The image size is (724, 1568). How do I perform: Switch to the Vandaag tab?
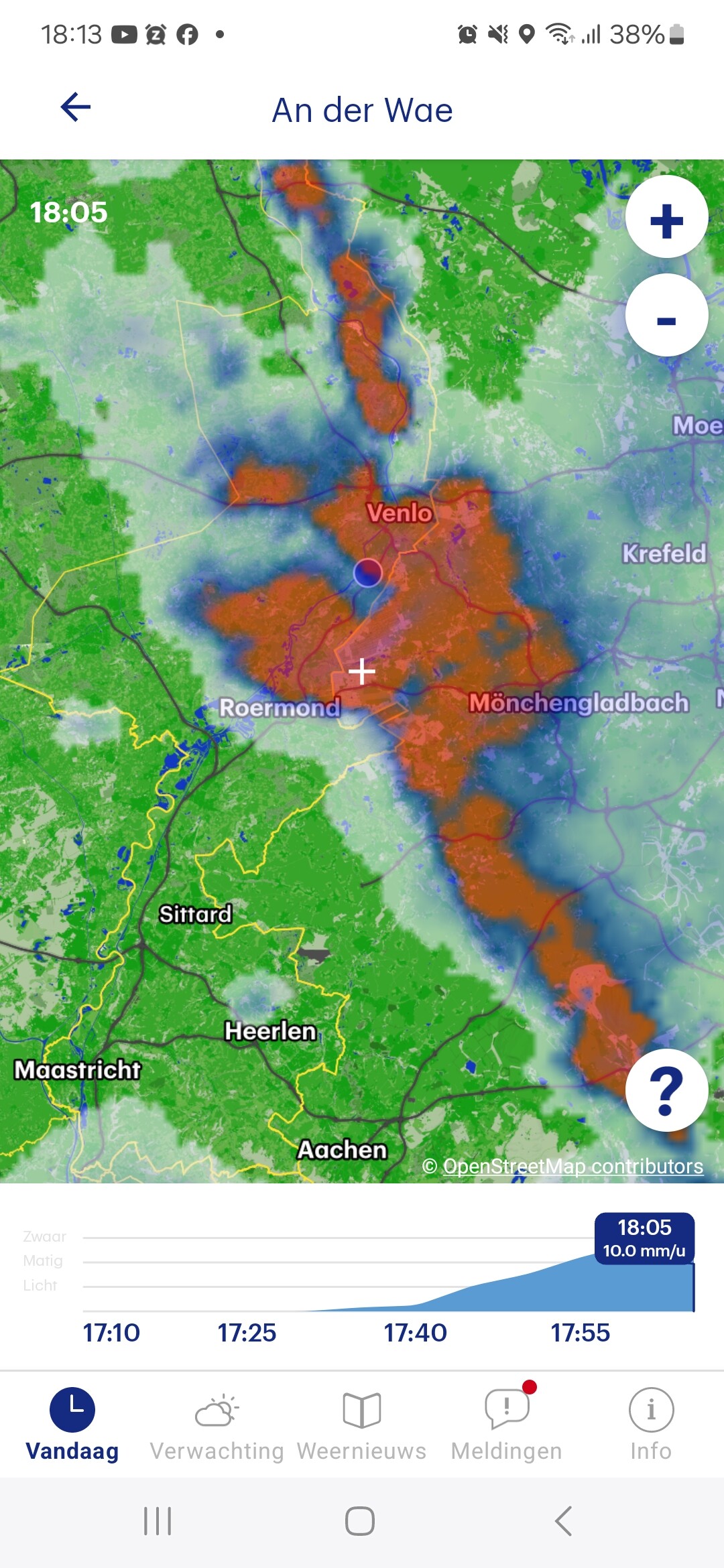coord(72,1425)
